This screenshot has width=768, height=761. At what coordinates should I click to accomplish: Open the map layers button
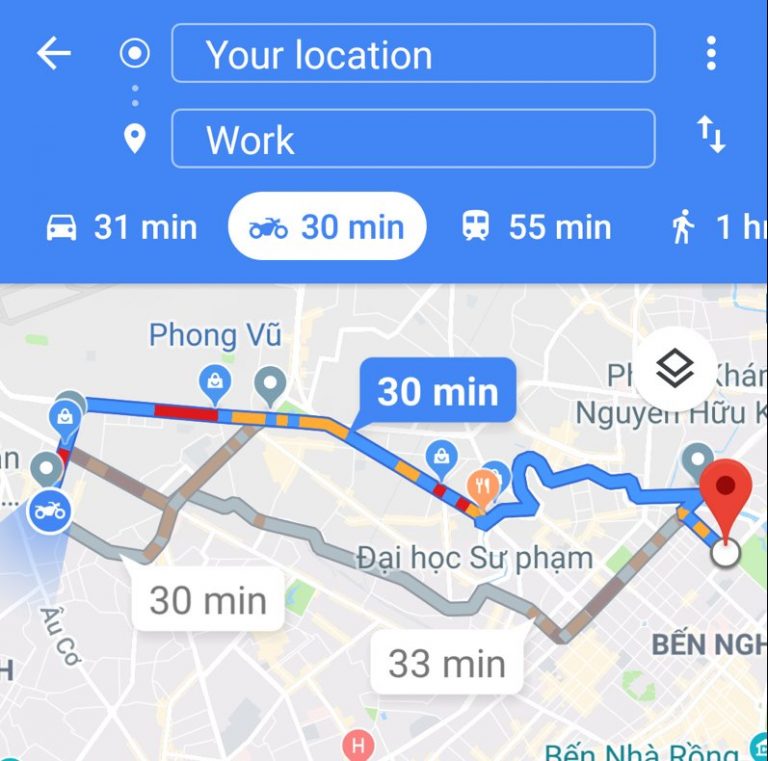click(x=675, y=370)
